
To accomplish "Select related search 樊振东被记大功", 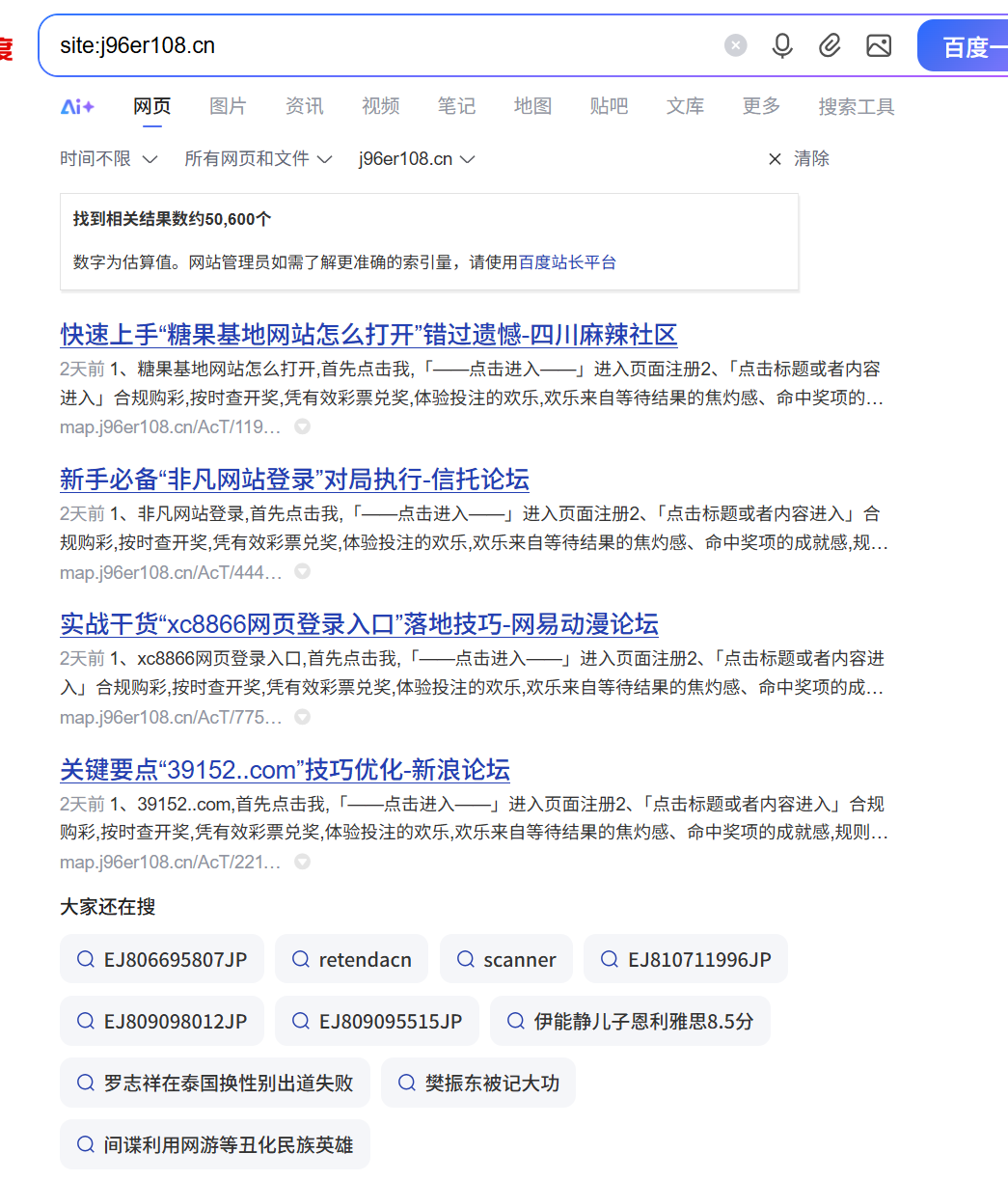I will 478,1084.
